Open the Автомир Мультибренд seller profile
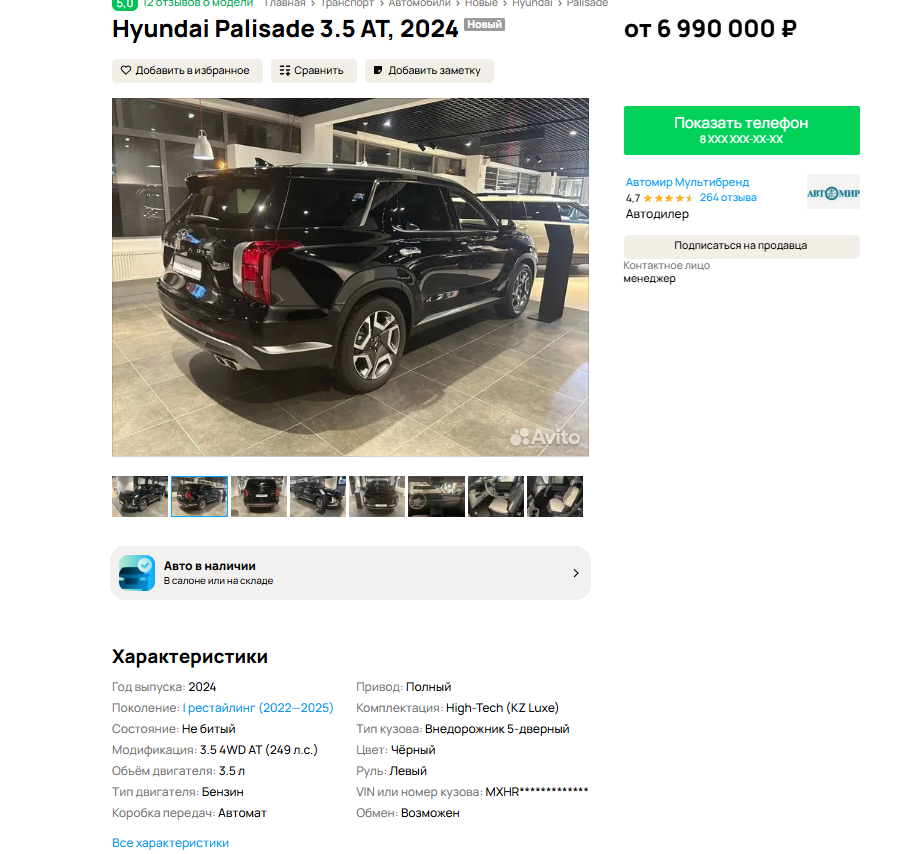Screen dimensions: 907x854 point(687,182)
